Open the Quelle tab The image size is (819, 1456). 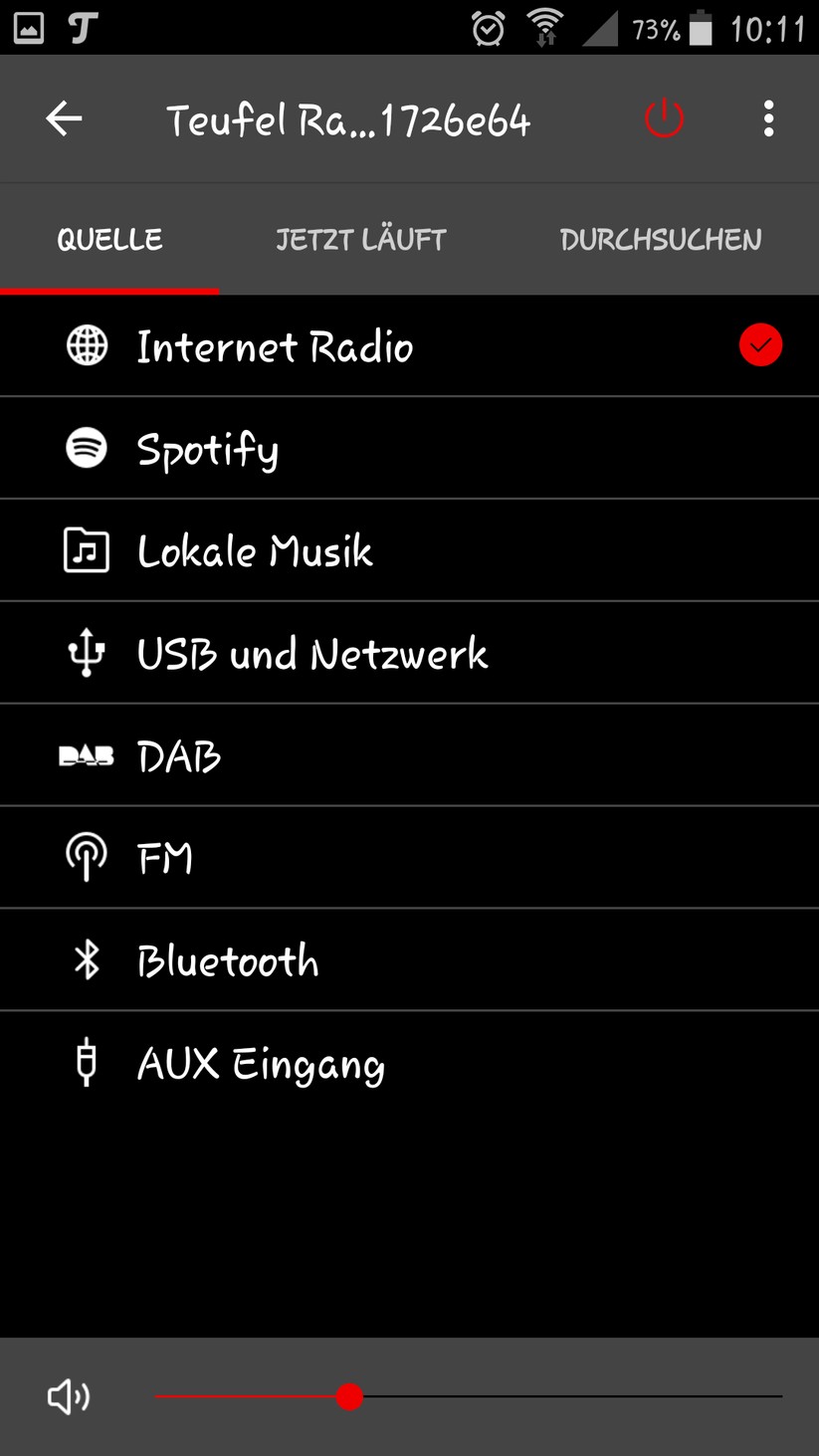coord(109,240)
